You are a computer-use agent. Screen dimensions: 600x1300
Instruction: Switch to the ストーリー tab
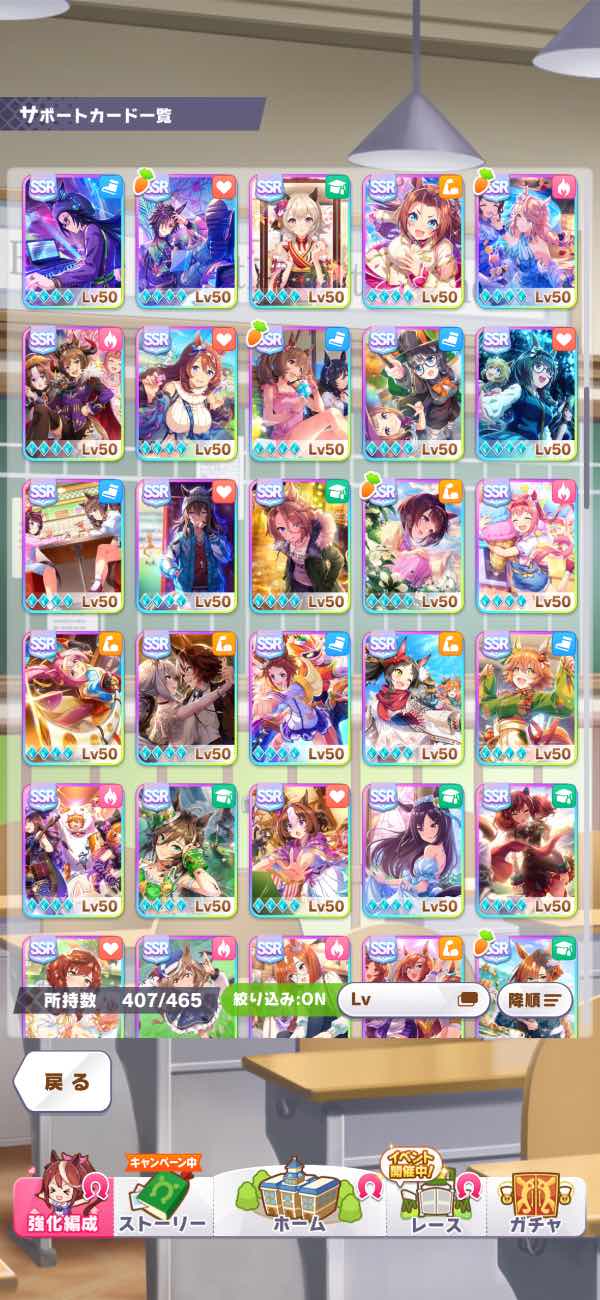[163, 1205]
